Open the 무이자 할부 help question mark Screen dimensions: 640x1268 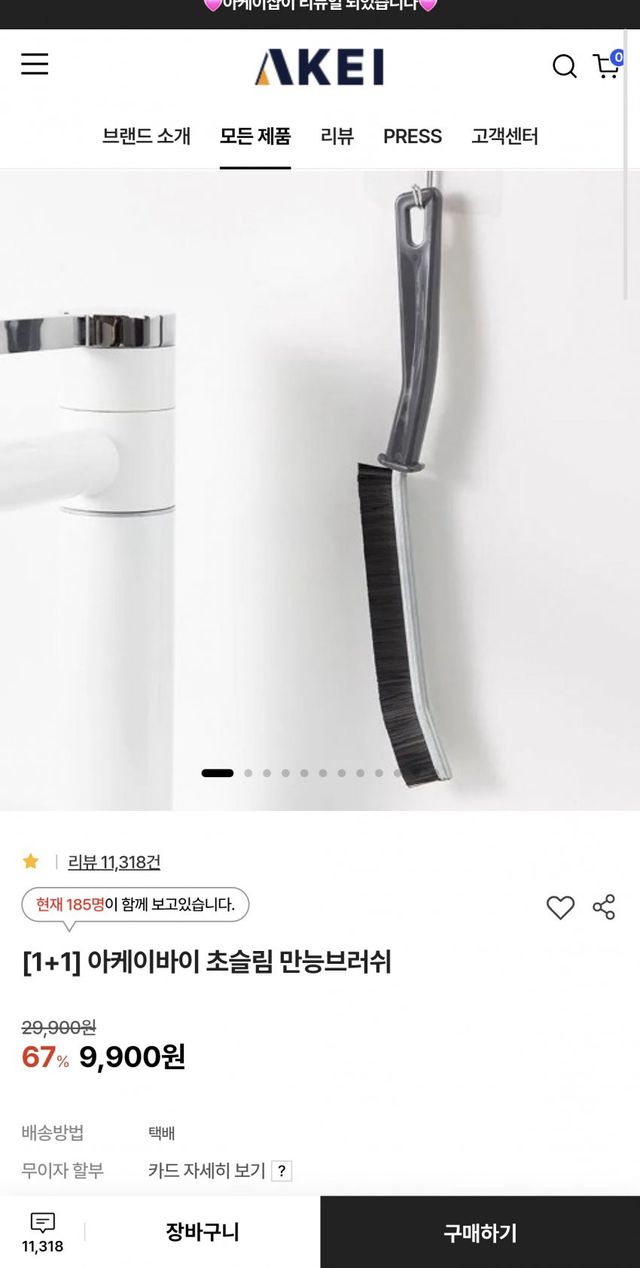(282, 1171)
